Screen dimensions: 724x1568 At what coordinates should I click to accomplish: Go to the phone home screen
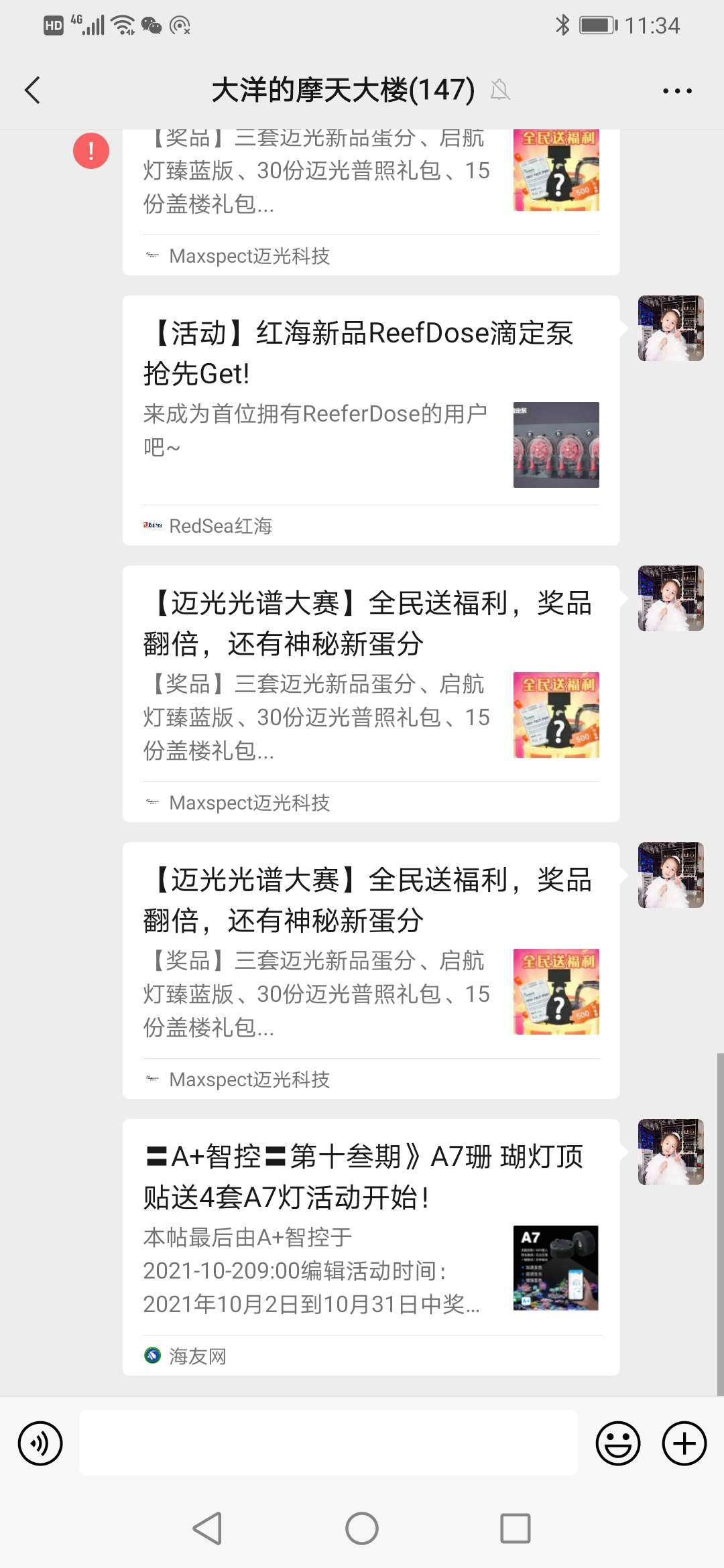[362, 1528]
